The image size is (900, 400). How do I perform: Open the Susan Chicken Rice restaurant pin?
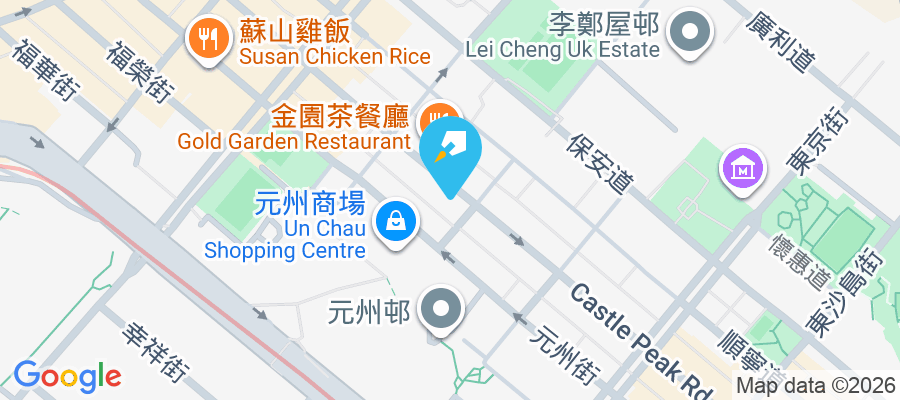[x=208, y=38]
